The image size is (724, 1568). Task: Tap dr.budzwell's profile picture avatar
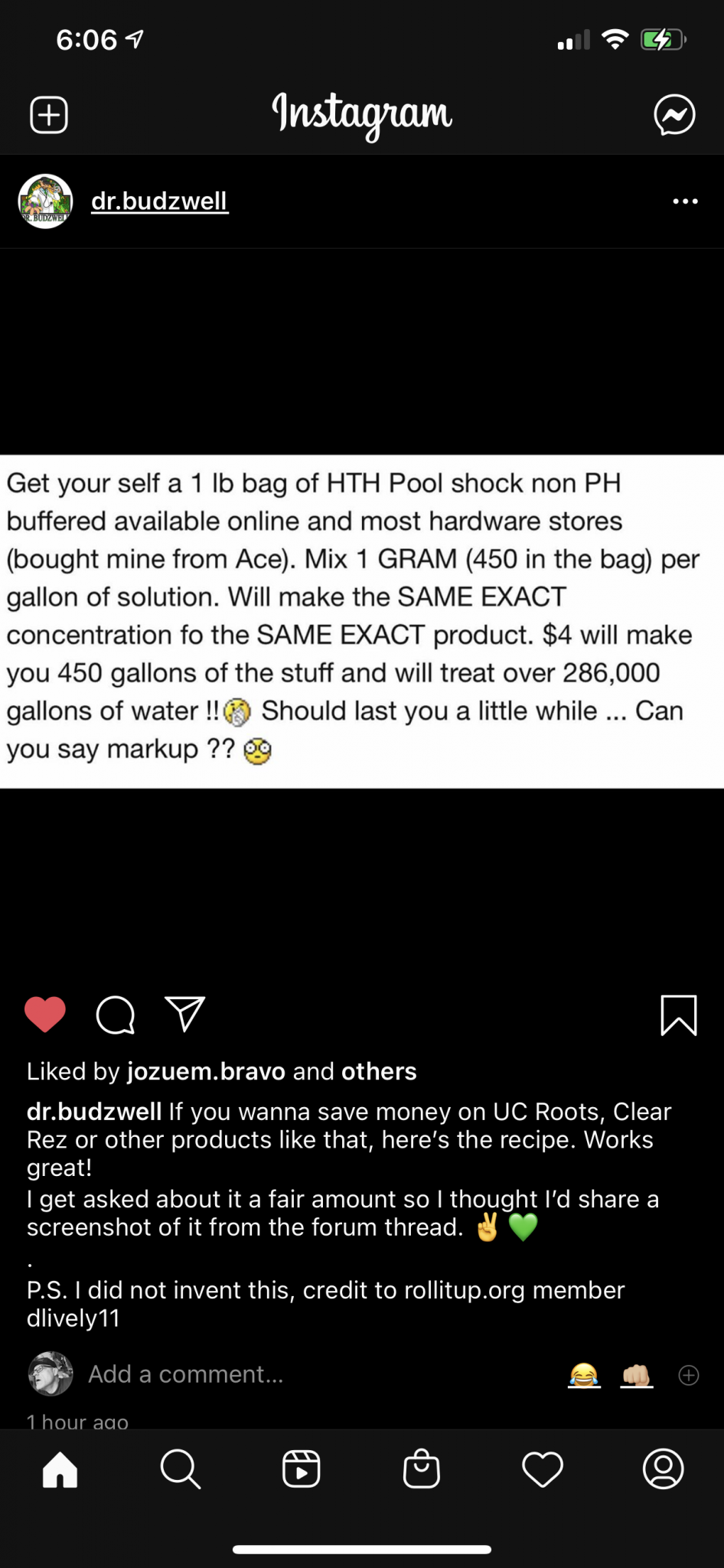(45, 202)
